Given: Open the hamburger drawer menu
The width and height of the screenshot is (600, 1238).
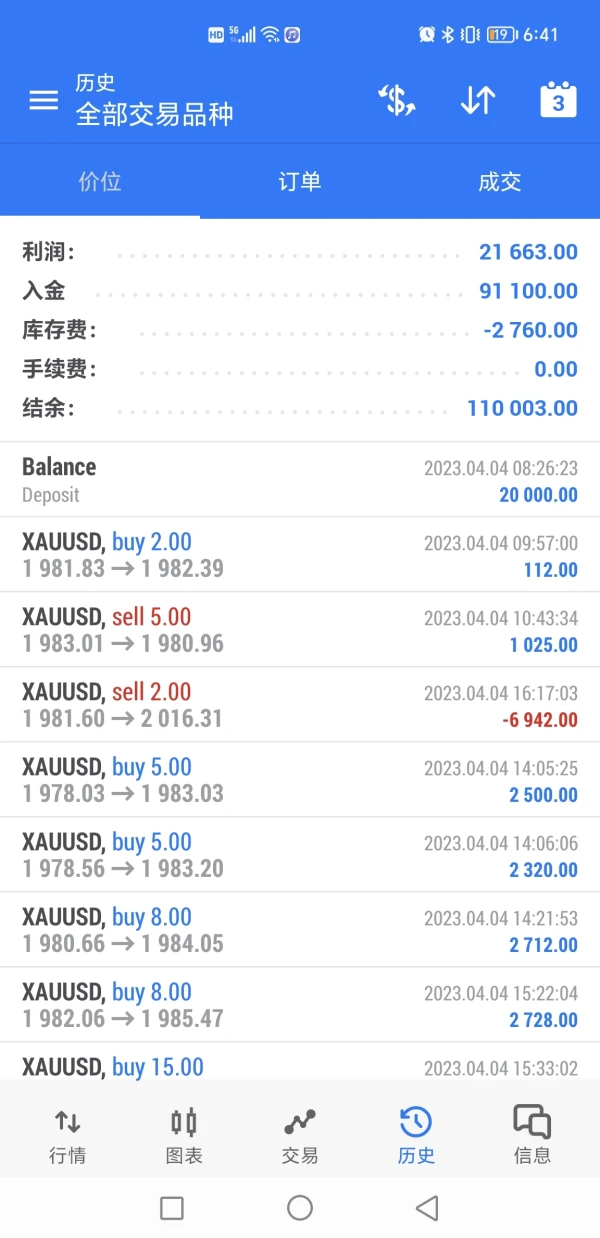Looking at the screenshot, I should 43,100.
